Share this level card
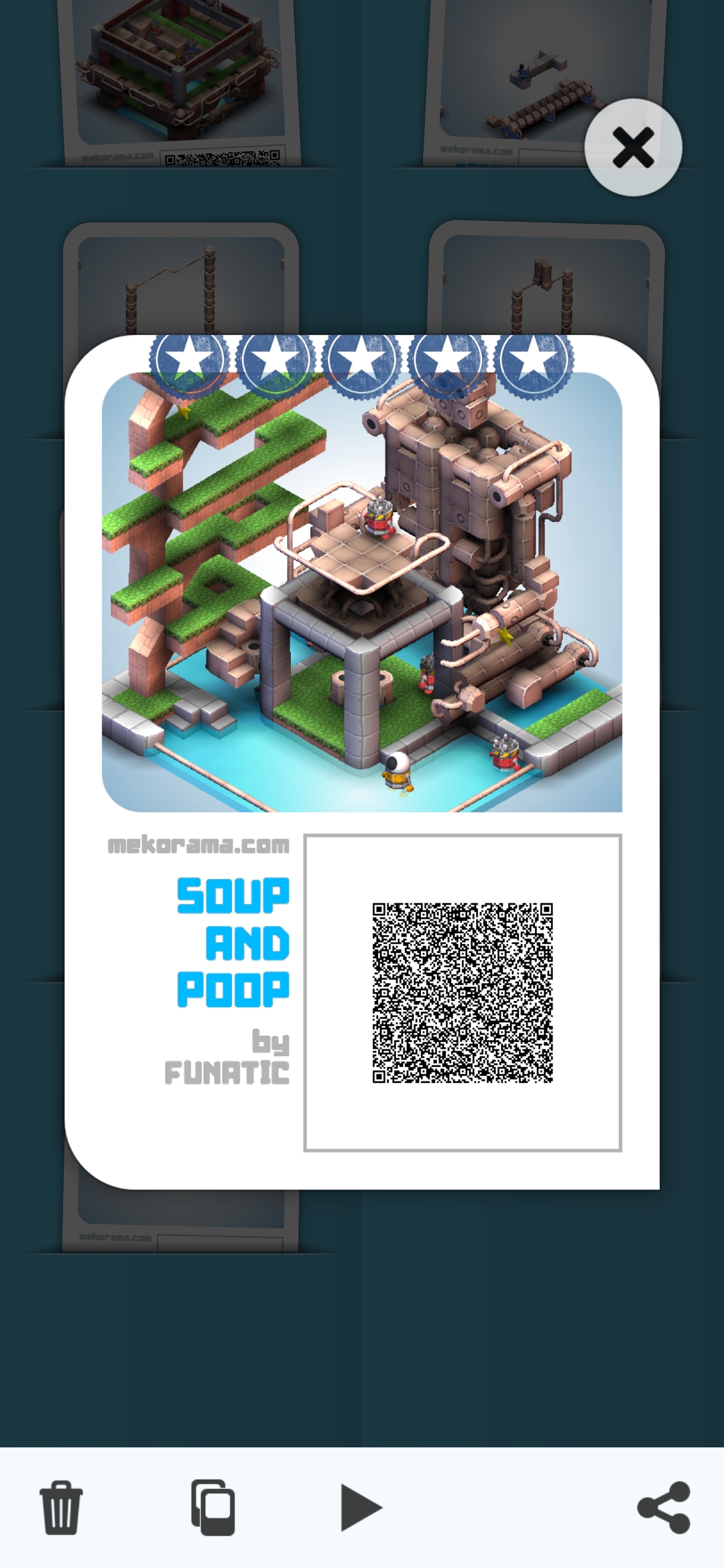Image resolution: width=724 pixels, height=1568 pixels. [664, 1508]
